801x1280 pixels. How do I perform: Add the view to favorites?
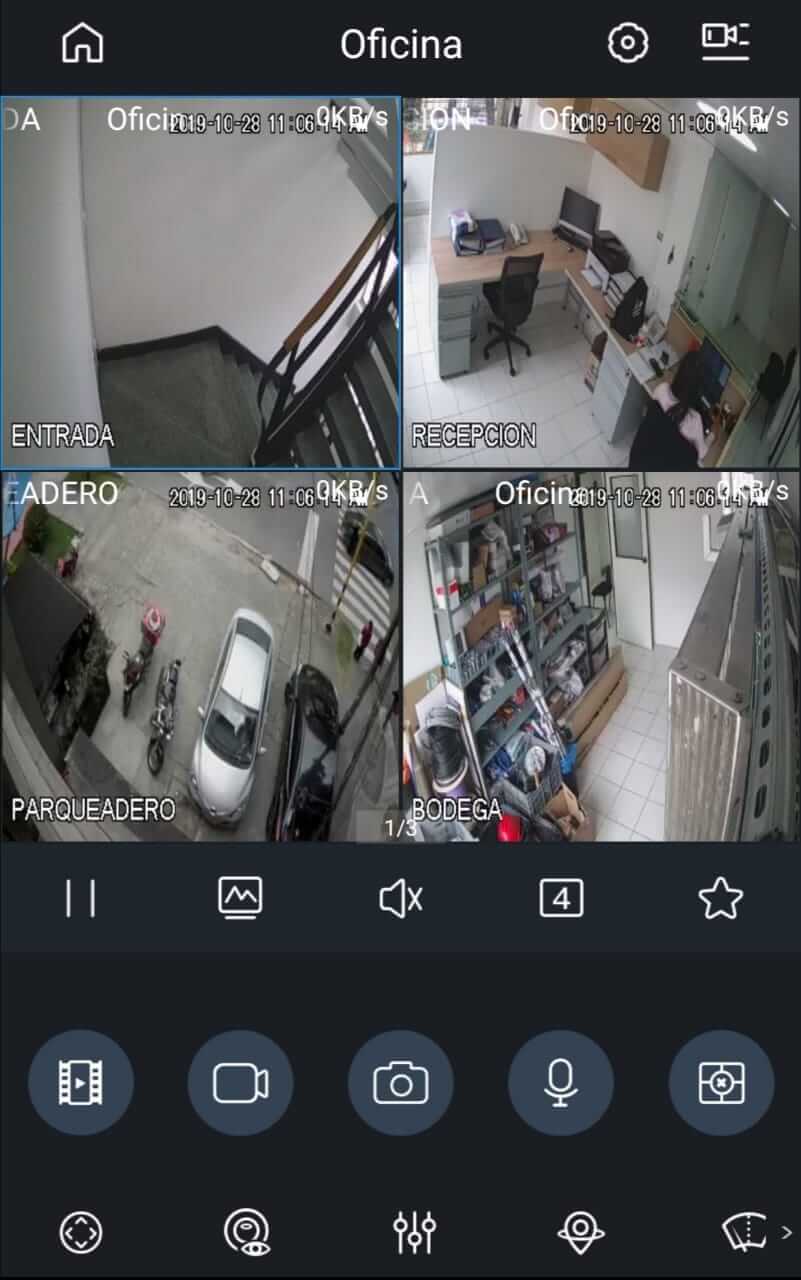point(720,899)
